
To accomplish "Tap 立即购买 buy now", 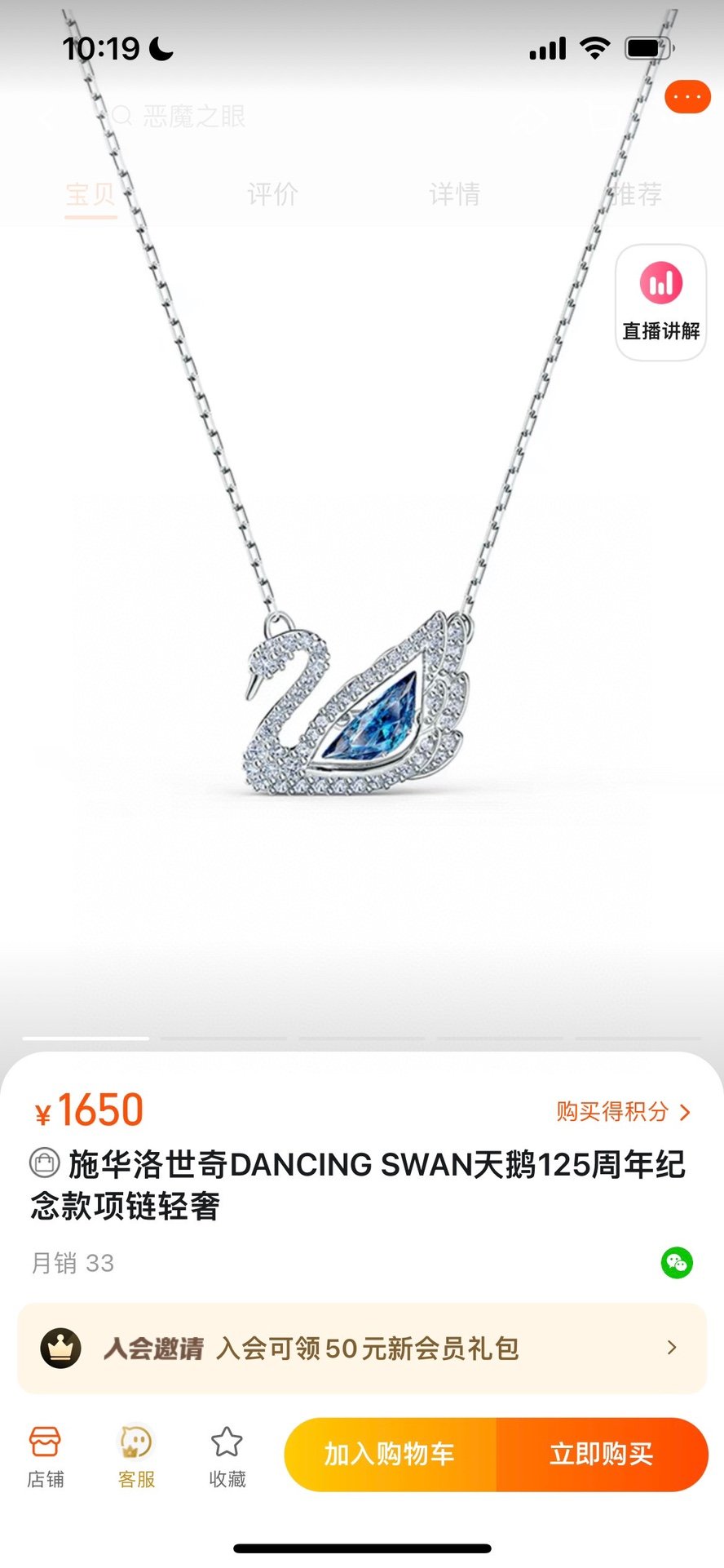I will (602, 1454).
